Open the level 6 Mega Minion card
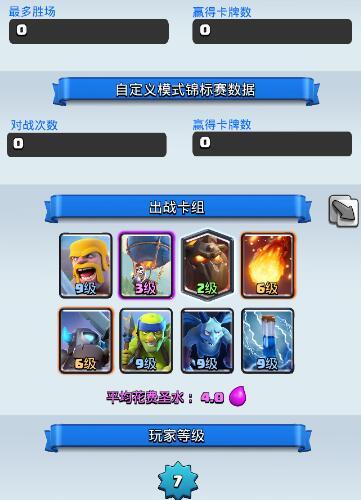The image size is (361, 500). click(x=86, y=341)
